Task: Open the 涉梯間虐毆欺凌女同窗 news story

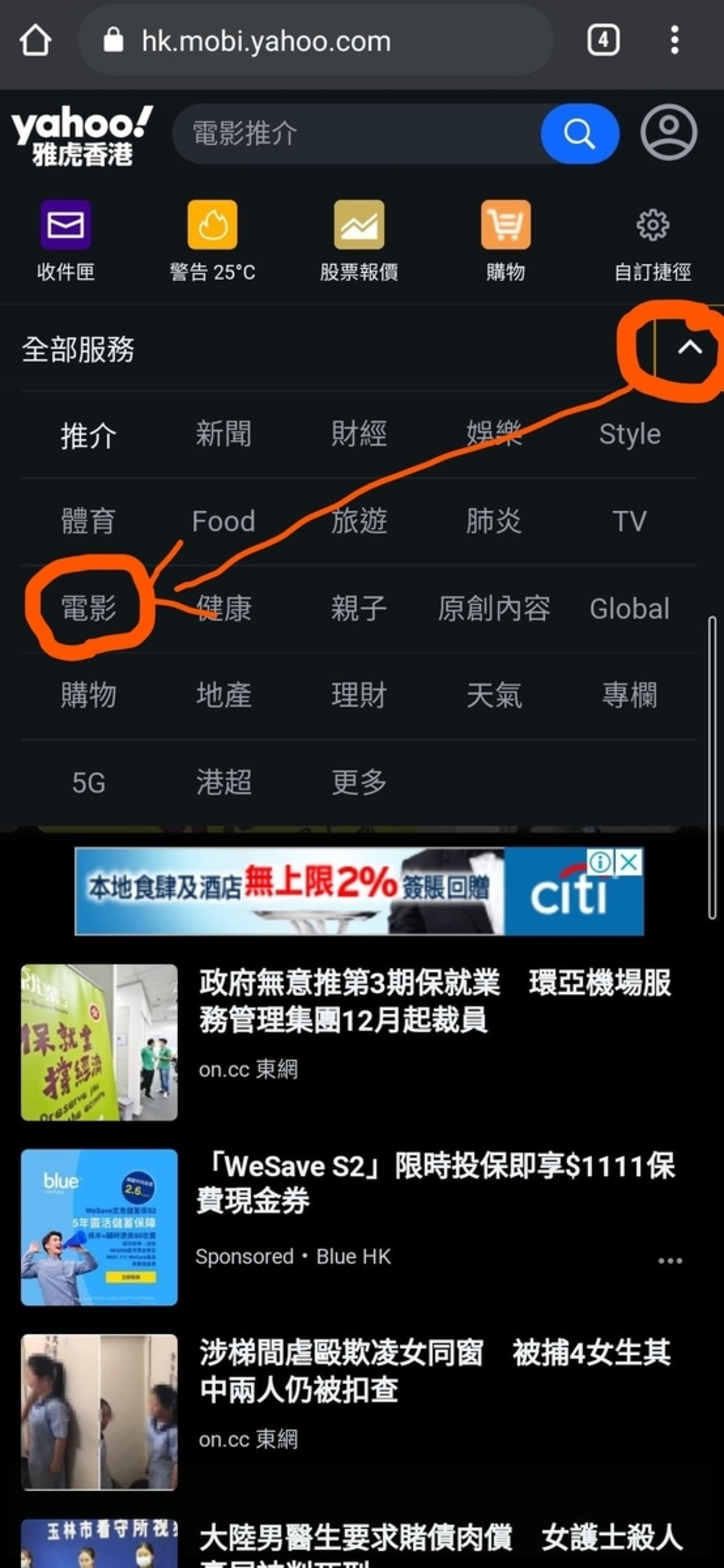Action: (x=435, y=1371)
